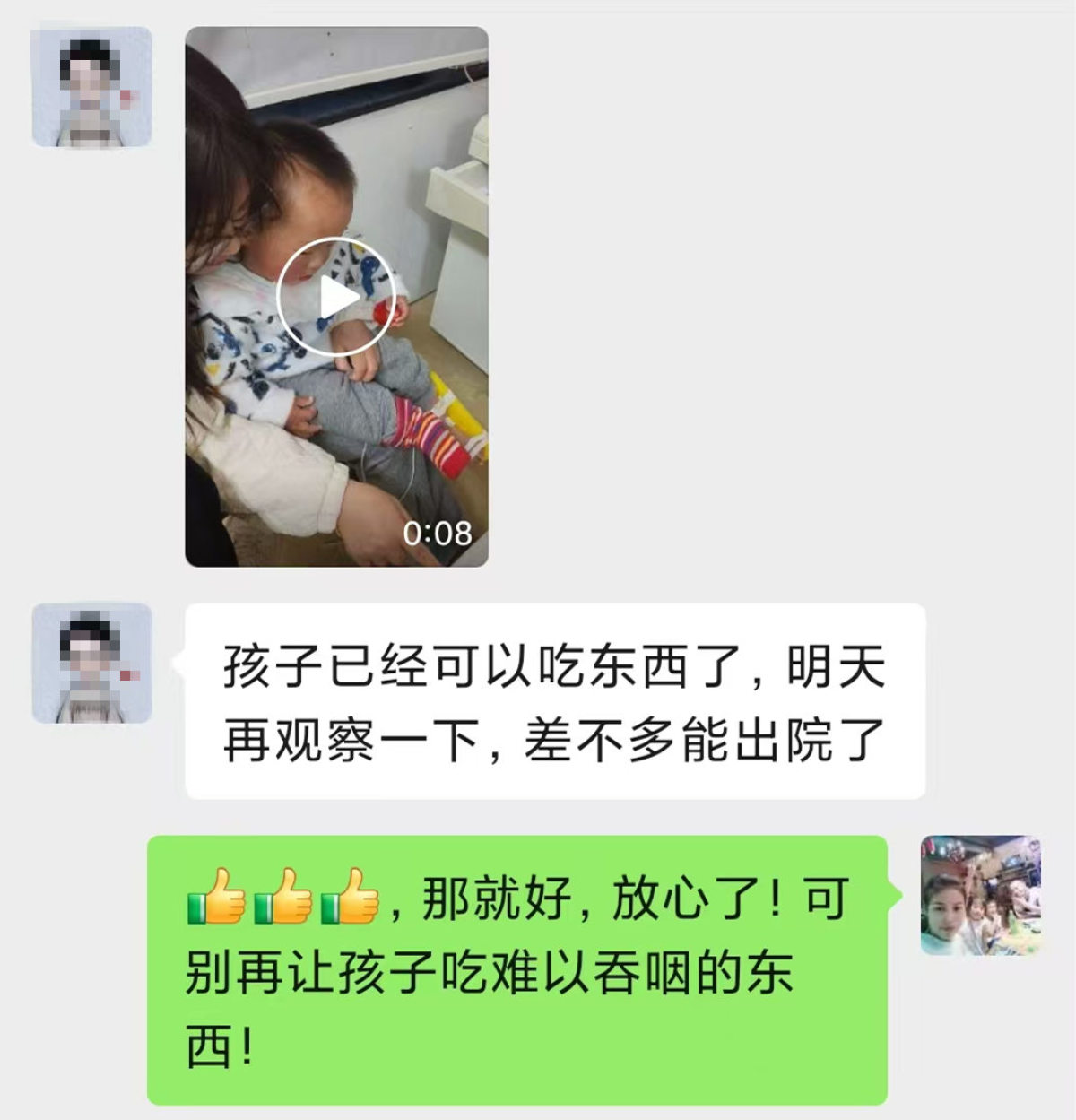Open the sender's avatar next to the video

(91, 87)
